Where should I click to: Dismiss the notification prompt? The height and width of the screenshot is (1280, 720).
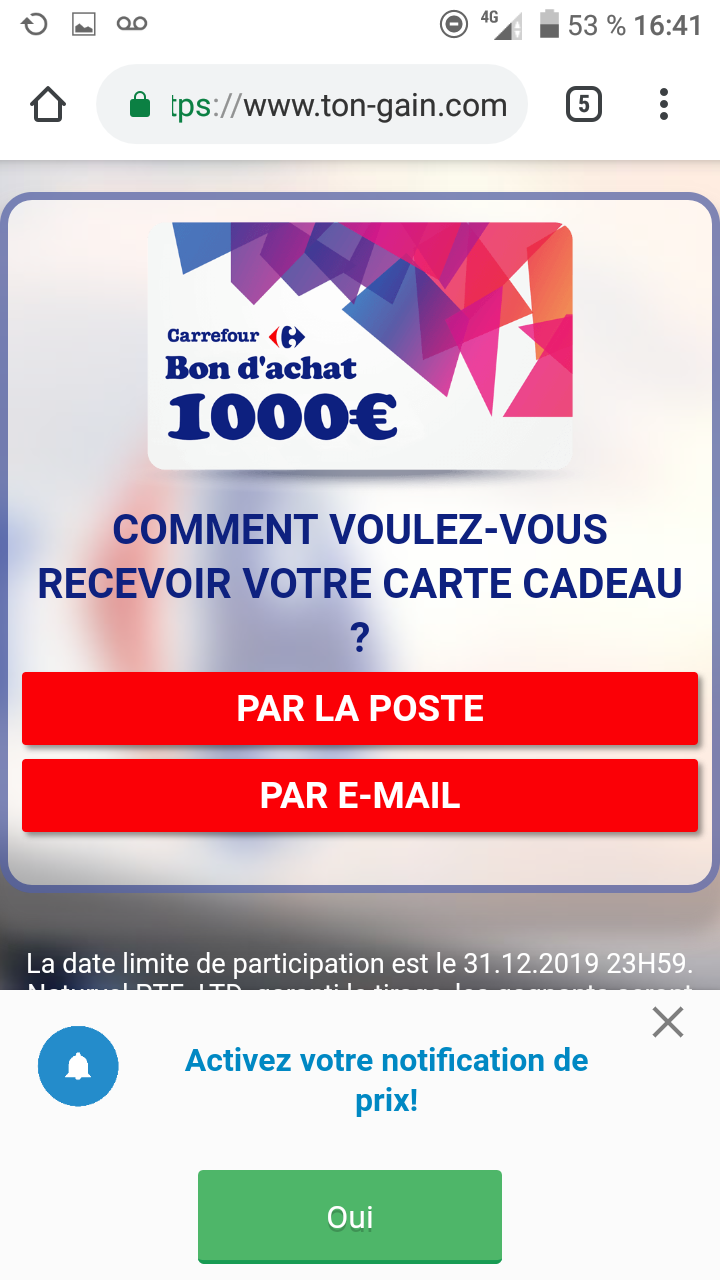[667, 1022]
